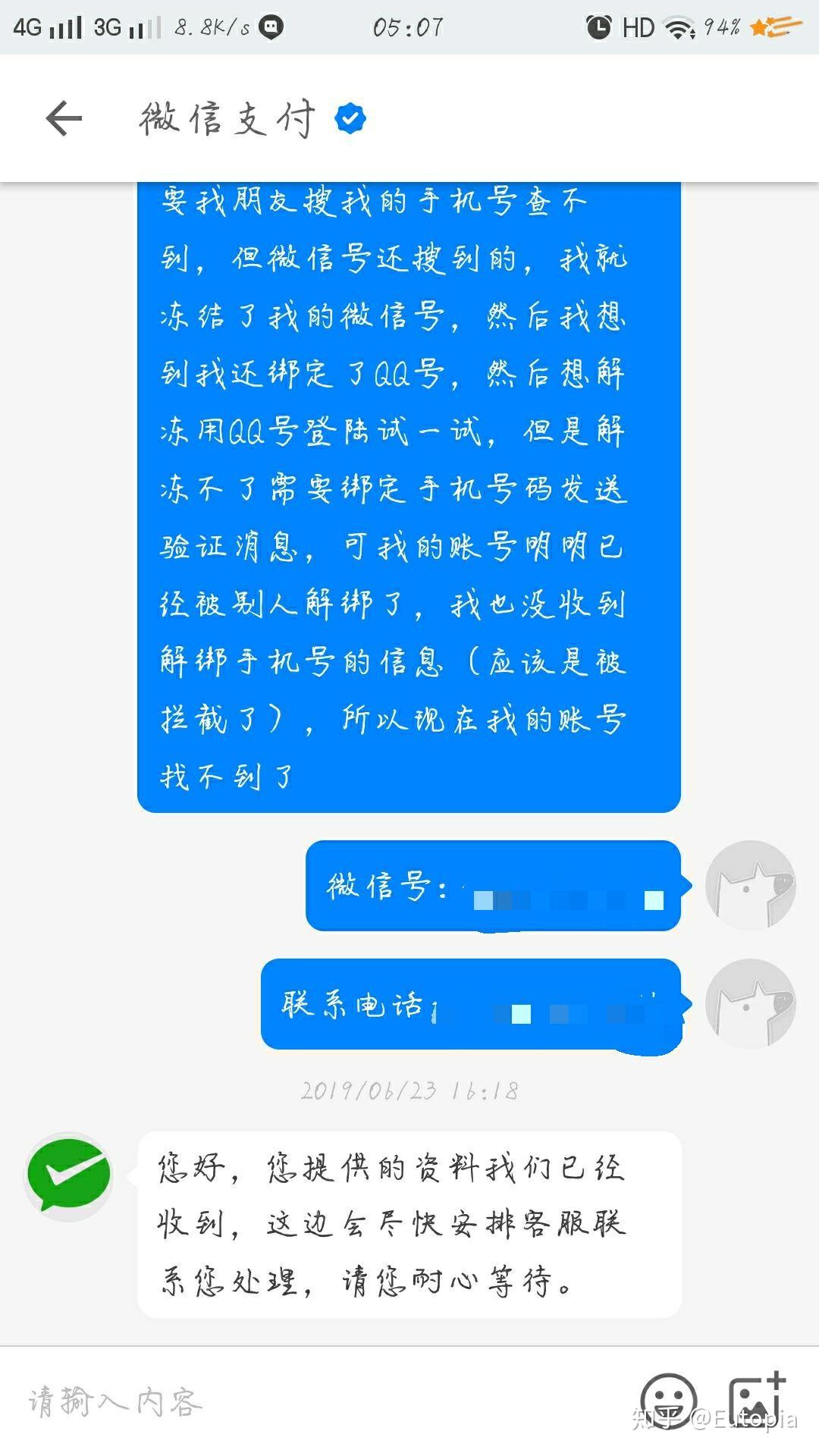Attach an image to the chat
This screenshot has height=1456, width=819.
point(756,1400)
